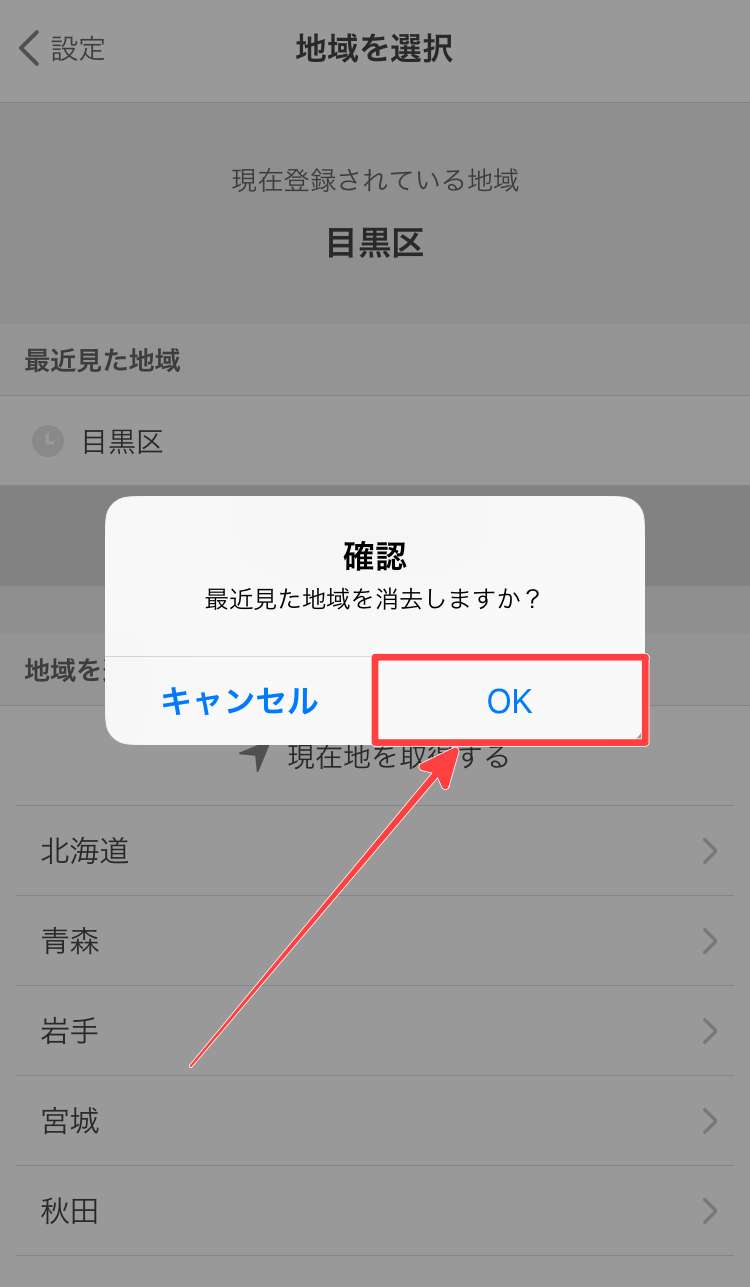Image resolution: width=750 pixels, height=1287 pixels.
Task: Confirm deletion with the OK button
Action: [x=510, y=701]
